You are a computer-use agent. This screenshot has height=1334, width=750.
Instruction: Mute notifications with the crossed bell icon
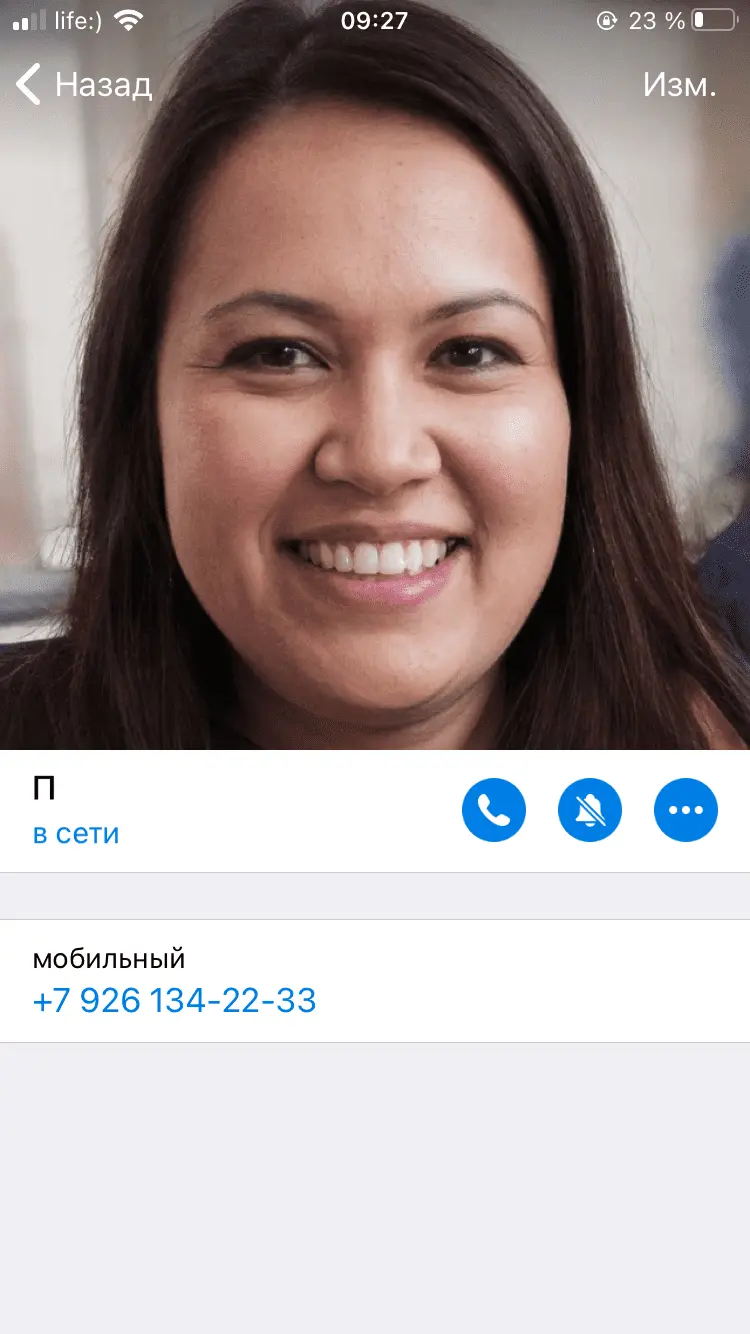tap(590, 810)
